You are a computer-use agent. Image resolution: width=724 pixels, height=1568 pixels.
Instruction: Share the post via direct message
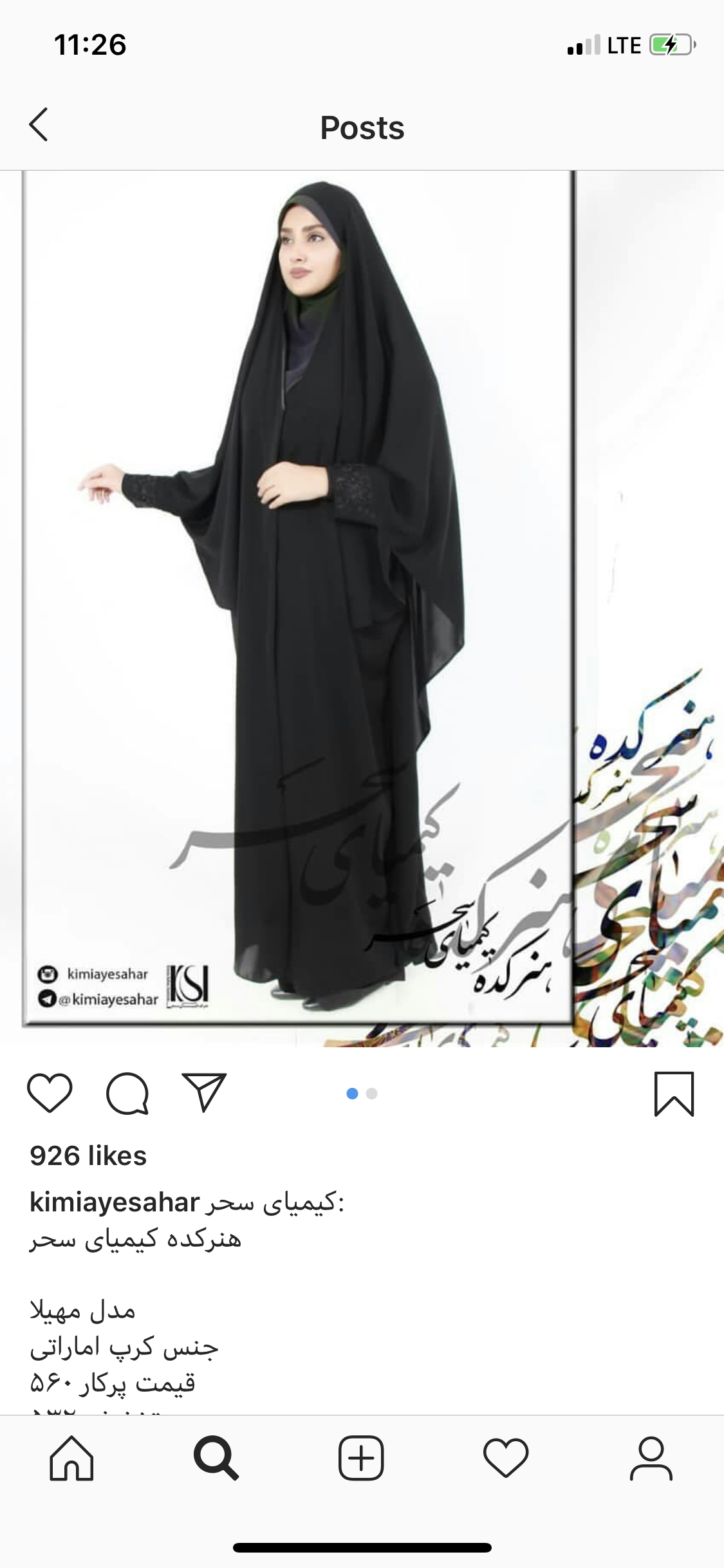pyautogui.click(x=204, y=1093)
